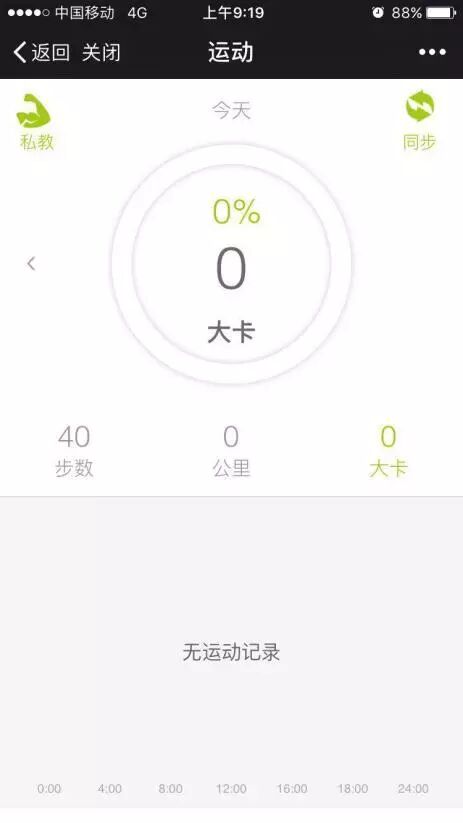Open the three-dot more menu
Viewport: 463px width, 823px height.
coord(432,52)
